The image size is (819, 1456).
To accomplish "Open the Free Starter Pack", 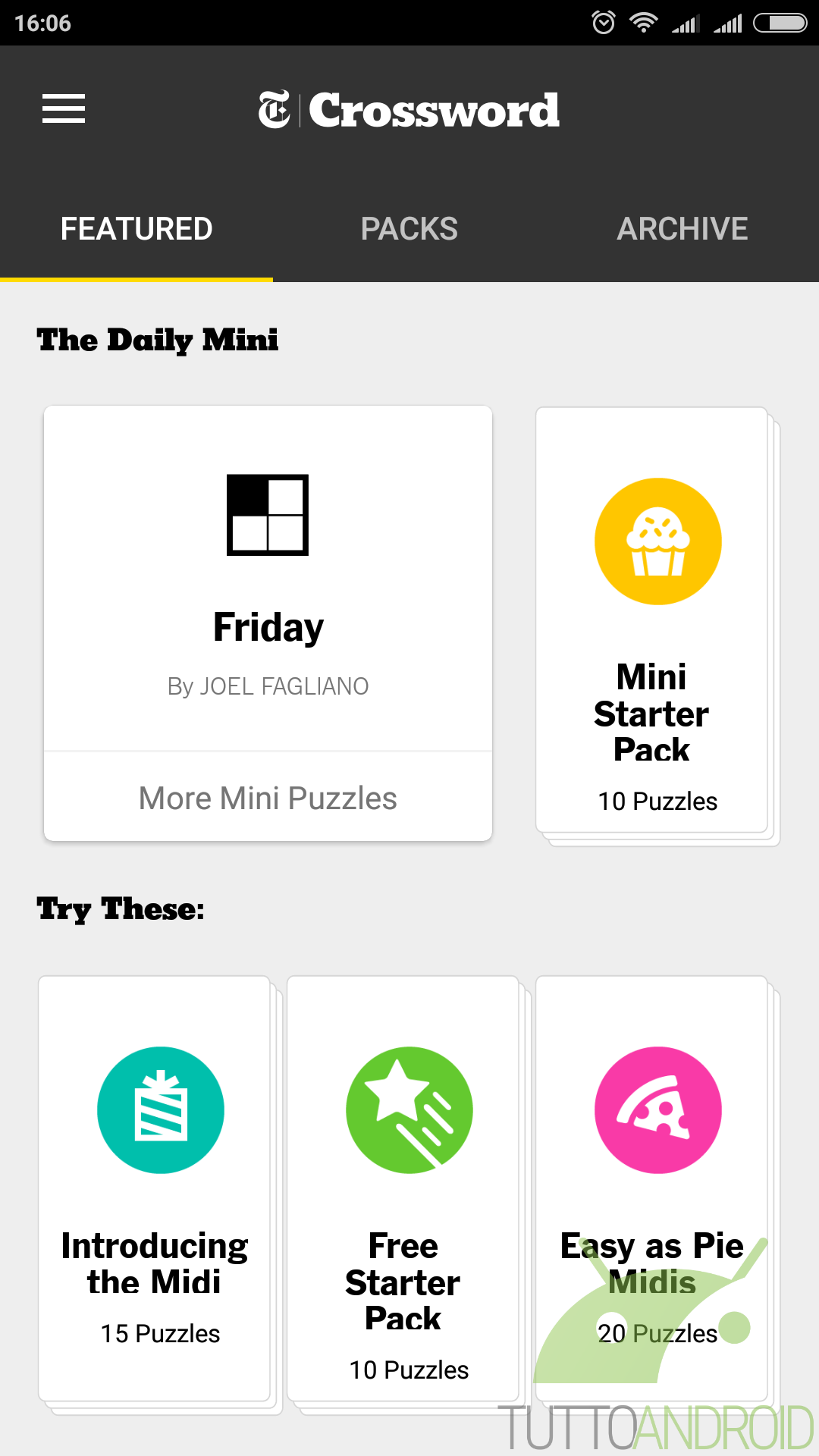I will point(403,1189).
